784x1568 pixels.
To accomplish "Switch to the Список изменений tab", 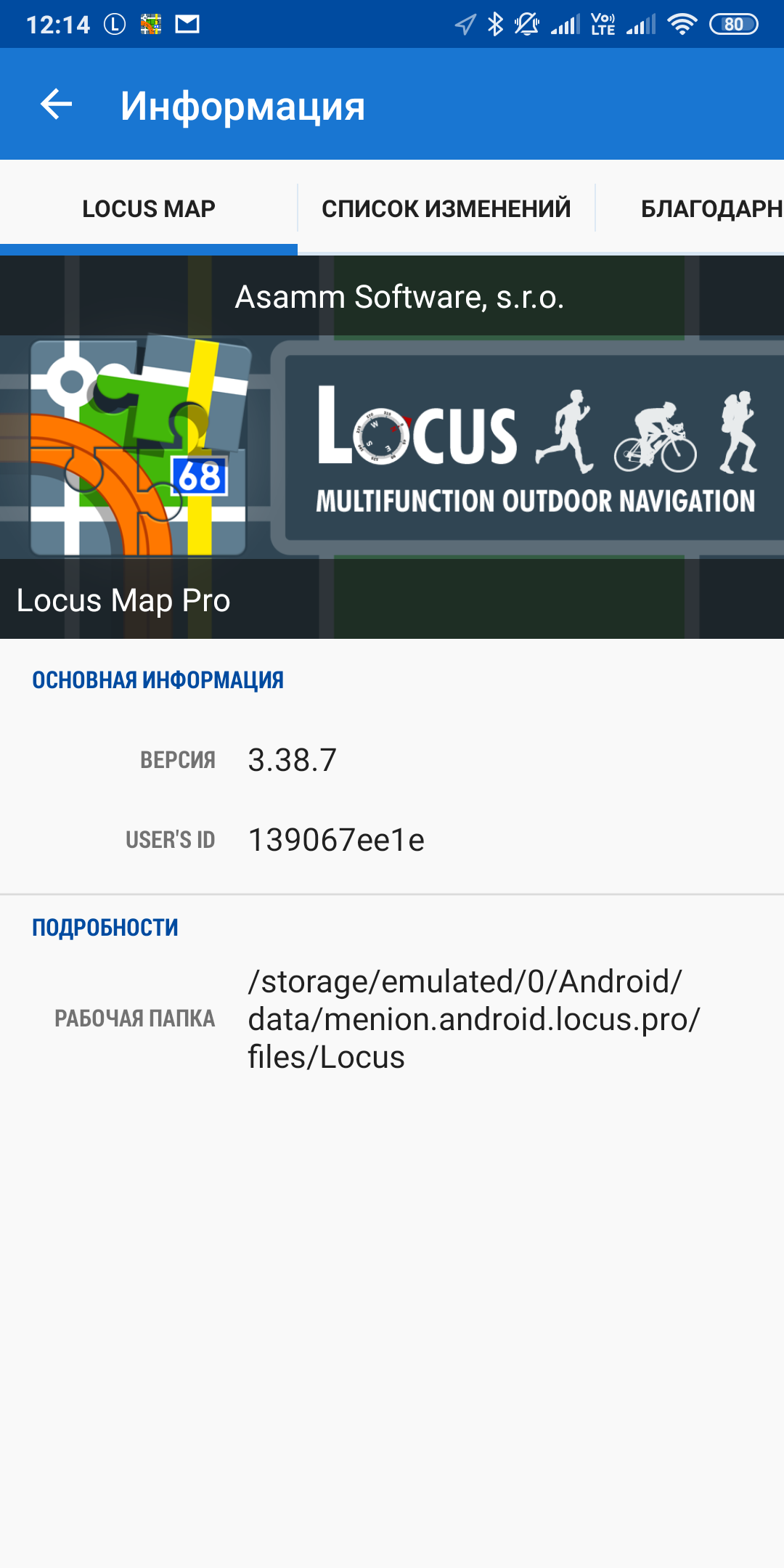I will 446,209.
